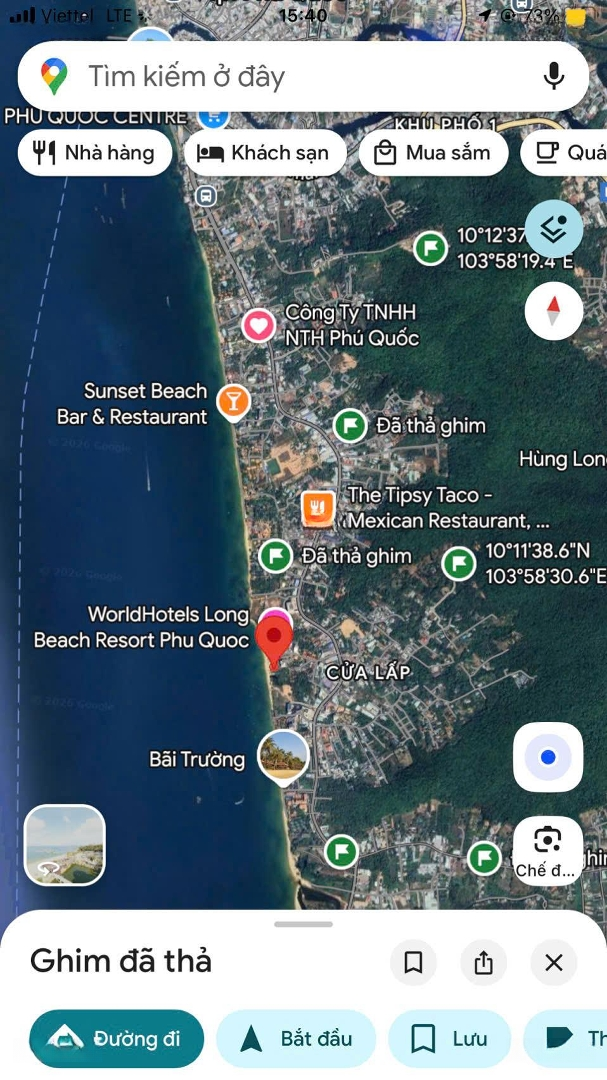The image size is (607, 1080).
Task: Get directions with Đường đi
Action: [x=116, y=1039]
